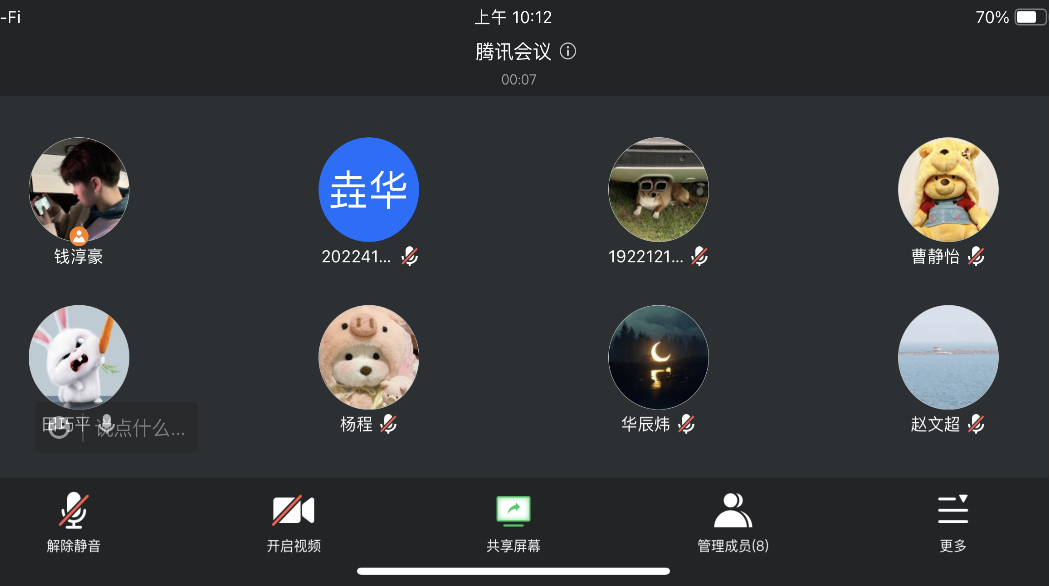Select participant 曹静怡
1050x586 pixels.
pos(948,189)
